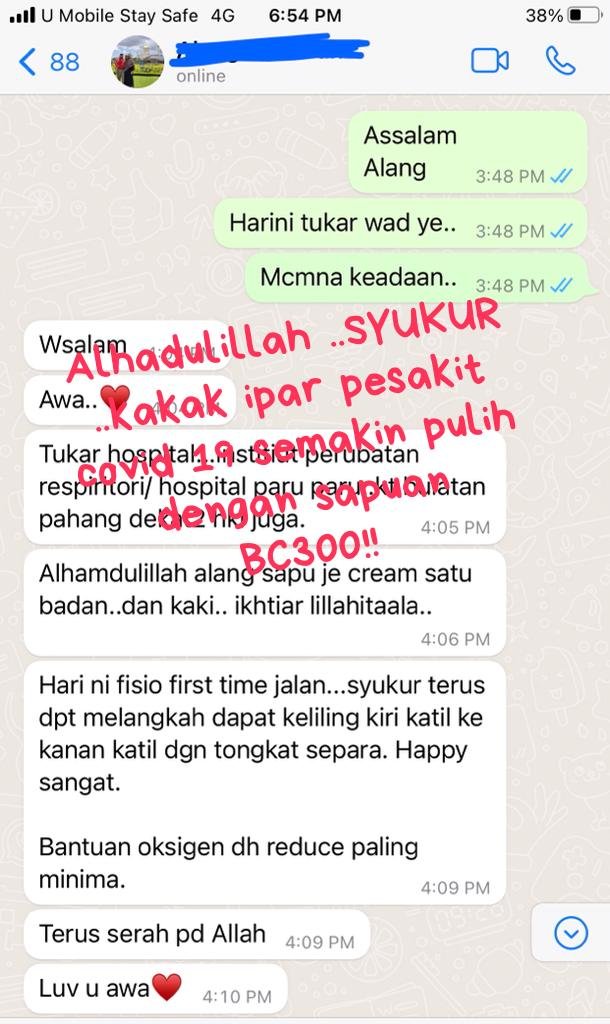Image resolution: width=610 pixels, height=1024 pixels.
Task: Start a video call
Action: point(490,61)
